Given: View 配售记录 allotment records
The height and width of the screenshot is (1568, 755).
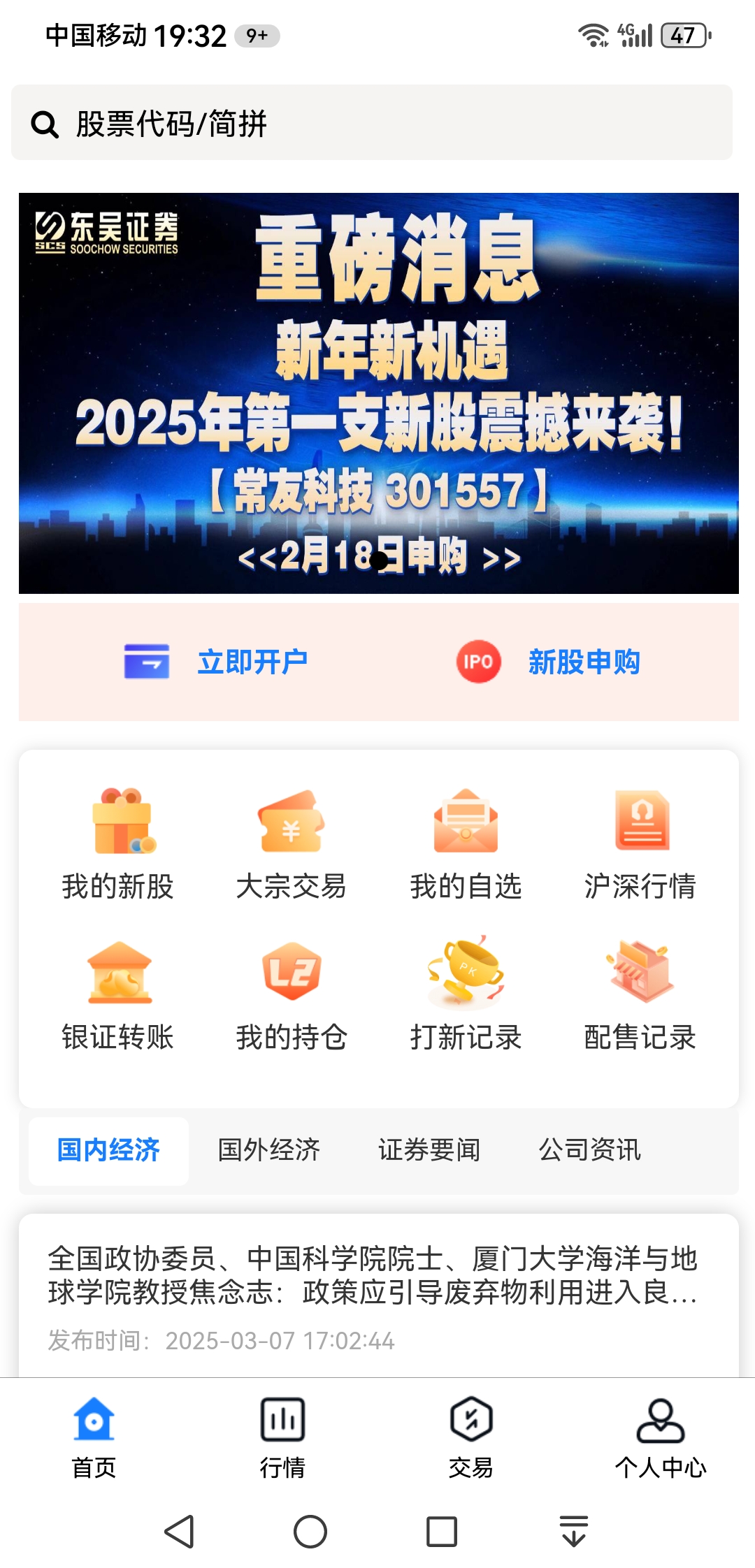Looking at the screenshot, I should tap(640, 995).
